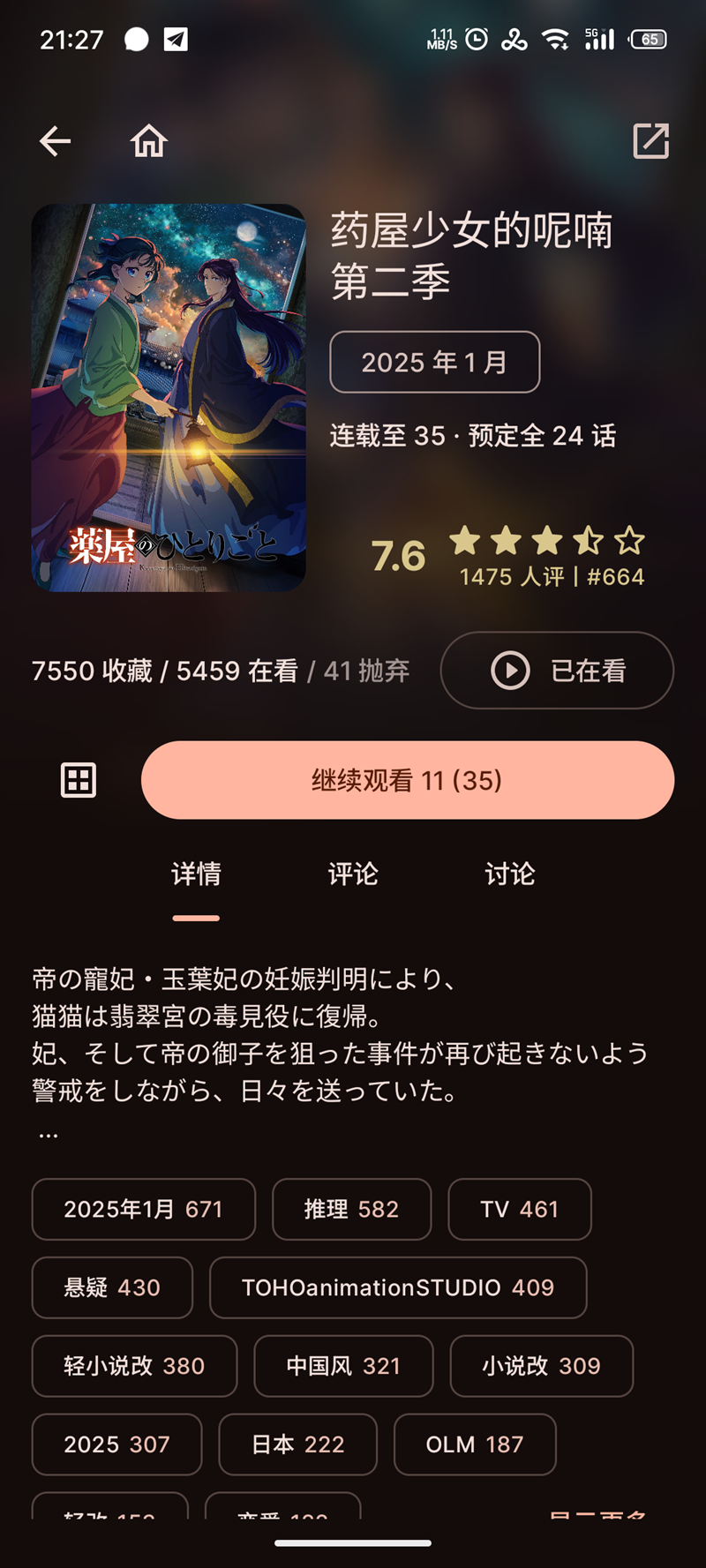Viewport: 706px width, 1568px height.
Task: Open episode grid via the grid icon
Action: (x=78, y=780)
